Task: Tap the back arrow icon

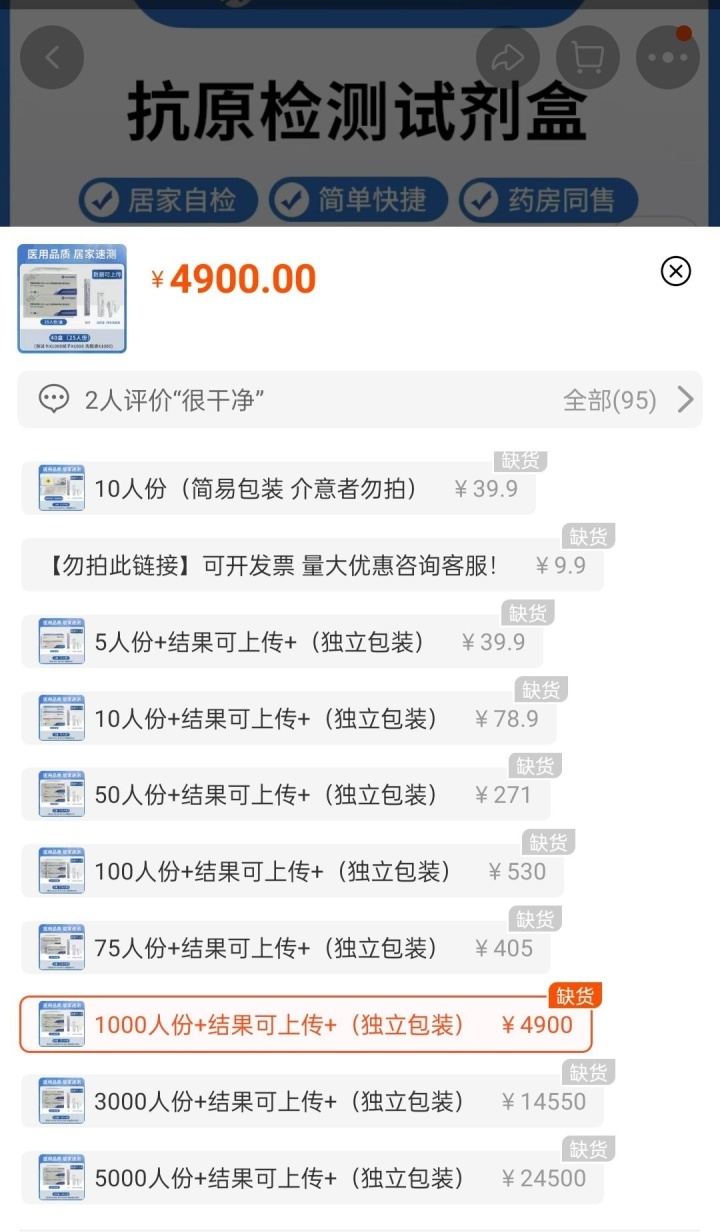Action: pos(52,57)
